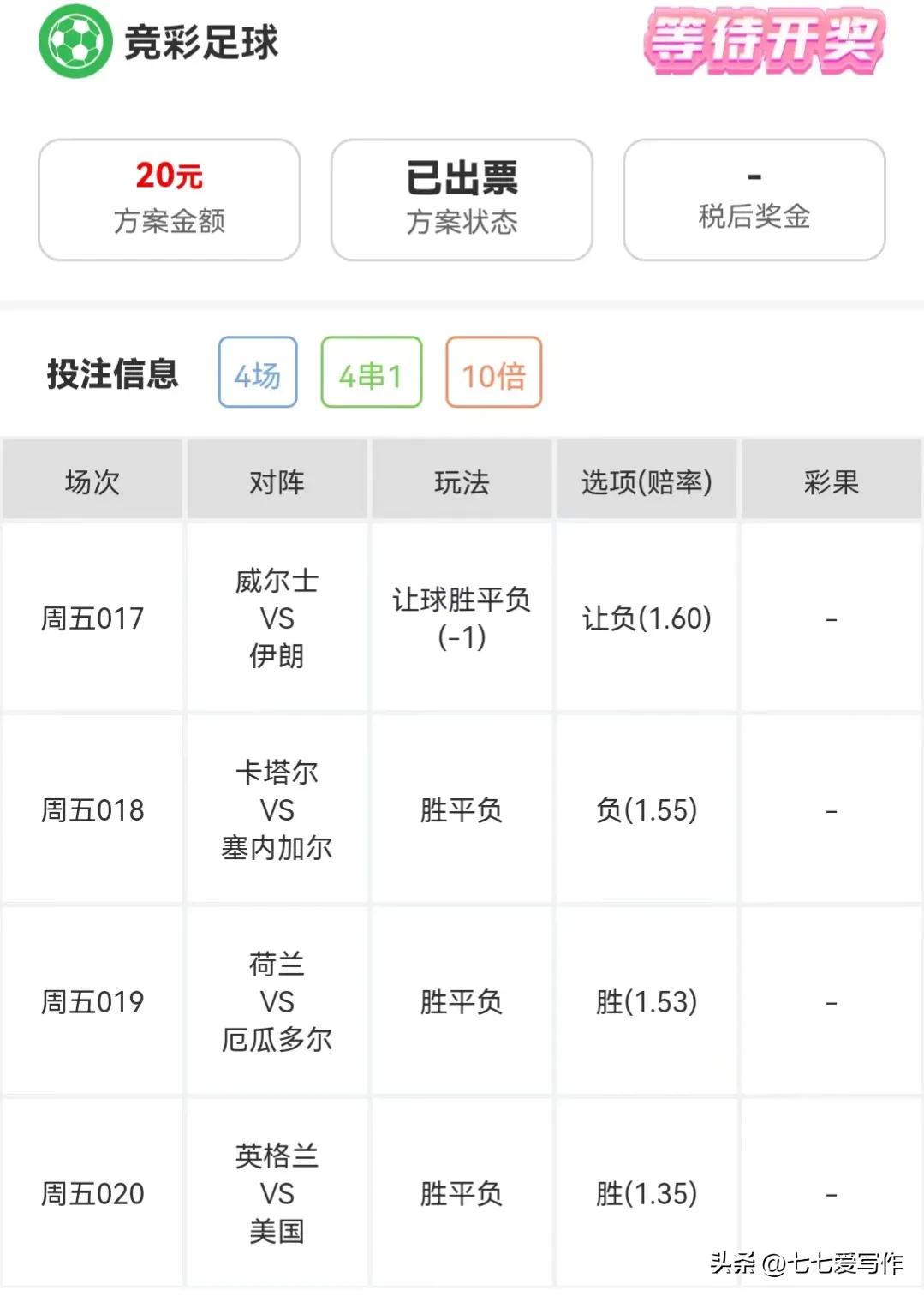
Task: Toggle the 4场 match count tag
Action: pyautogui.click(x=256, y=373)
